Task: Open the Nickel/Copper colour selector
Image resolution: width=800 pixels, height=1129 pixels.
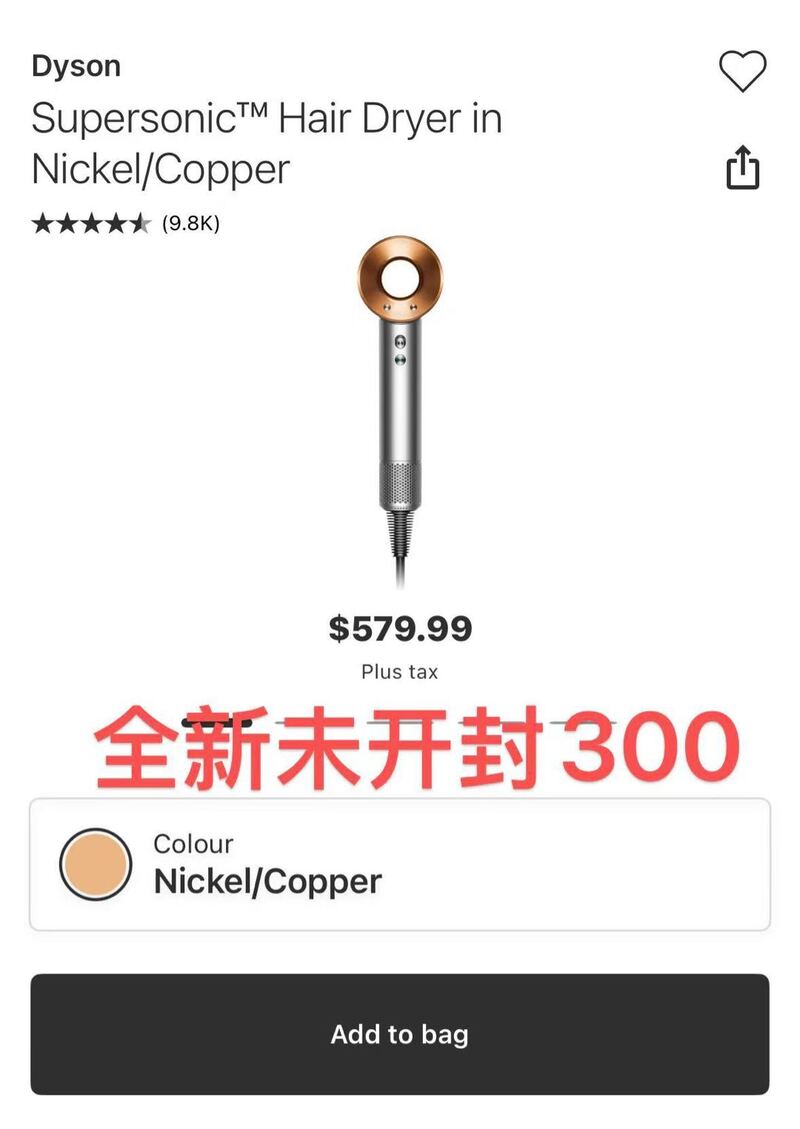Action: click(400, 864)
